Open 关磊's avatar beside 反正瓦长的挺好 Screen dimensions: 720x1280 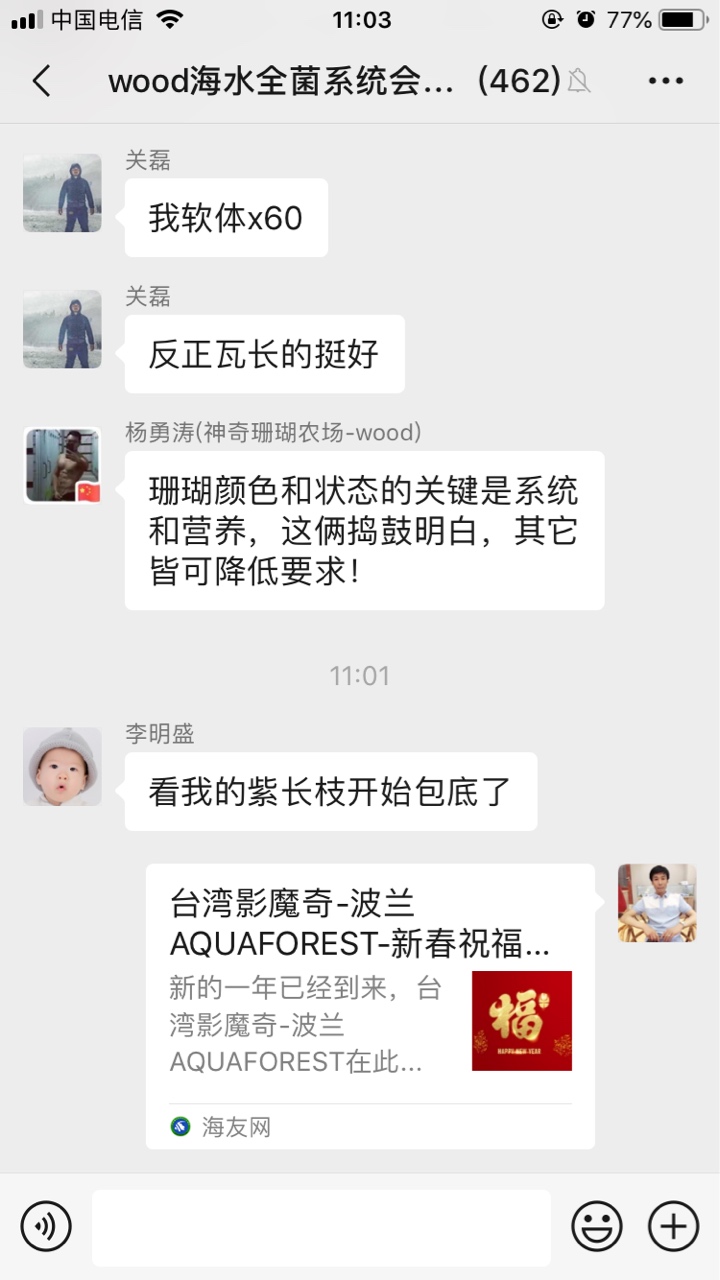[x=62, y=329]
